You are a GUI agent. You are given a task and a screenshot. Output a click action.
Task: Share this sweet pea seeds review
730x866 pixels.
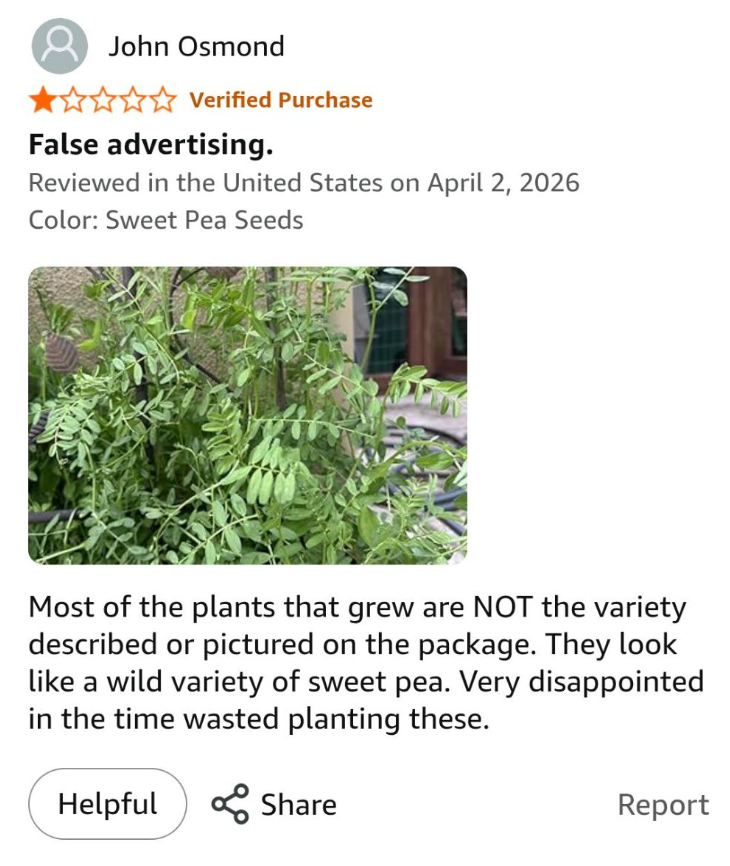pyautogui.click(x=274, y=805)
